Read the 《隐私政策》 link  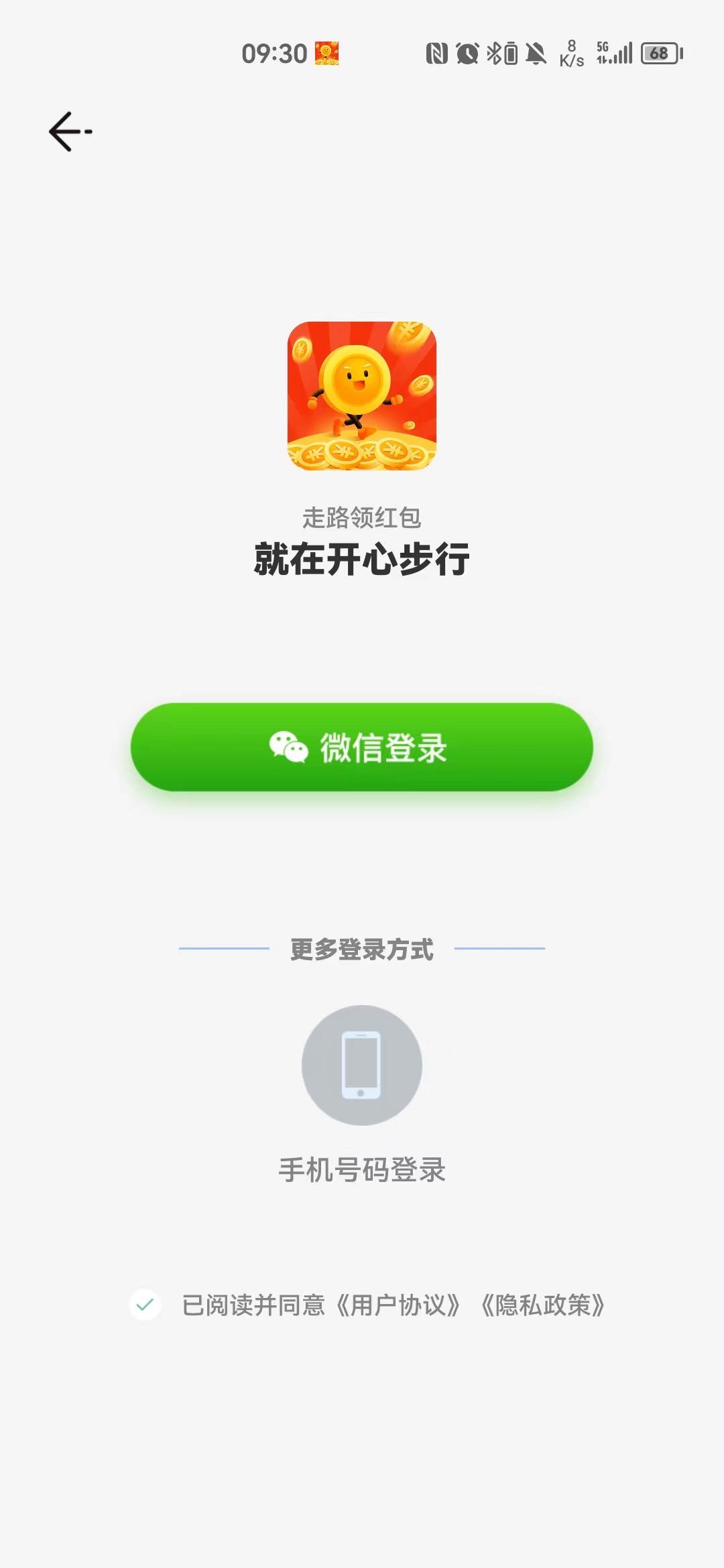[x=543, y=1305]
